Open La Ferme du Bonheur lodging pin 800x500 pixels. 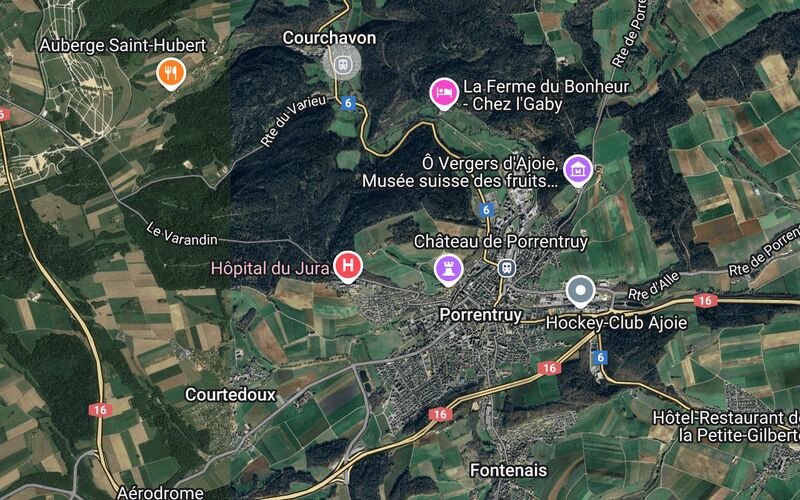pos(443,92)
